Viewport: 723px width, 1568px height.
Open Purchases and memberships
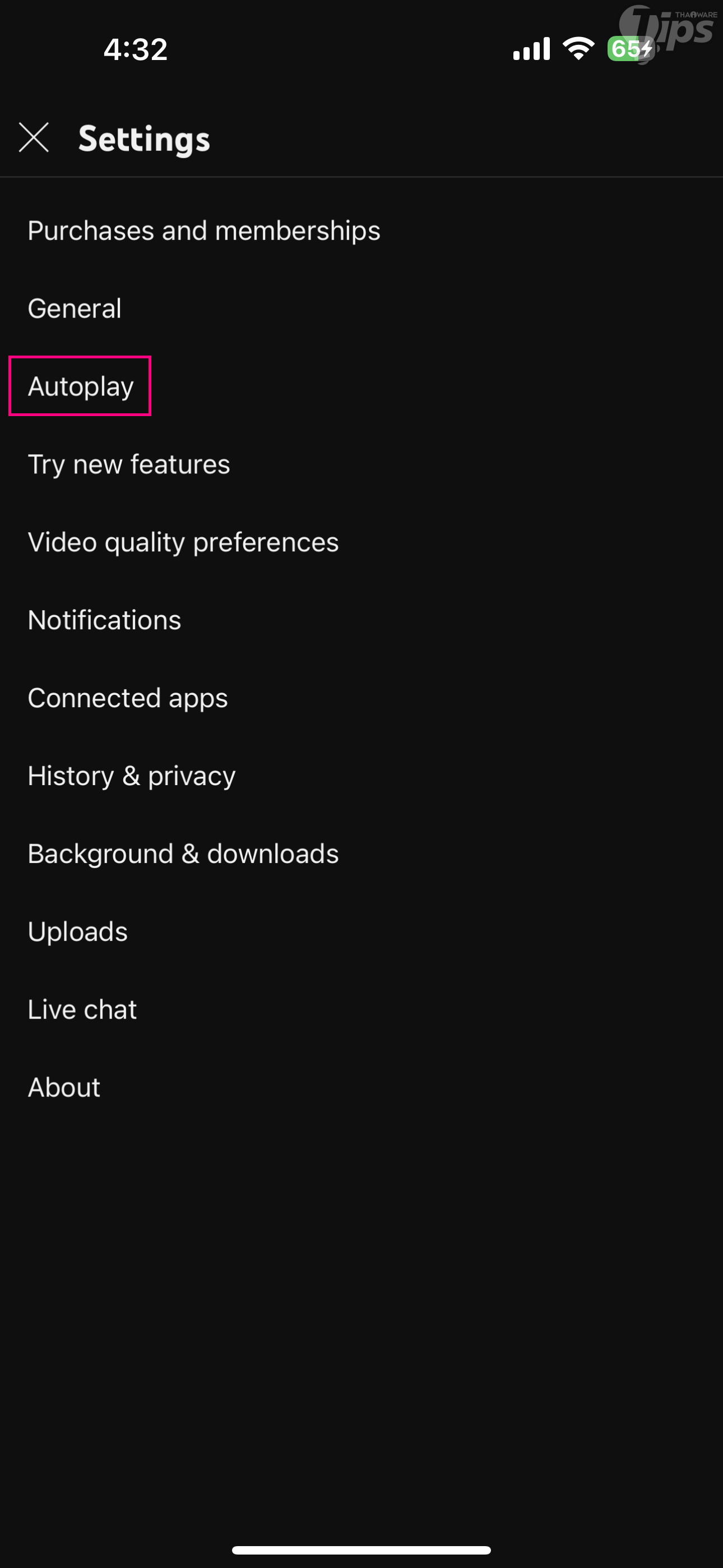(204, 231)
